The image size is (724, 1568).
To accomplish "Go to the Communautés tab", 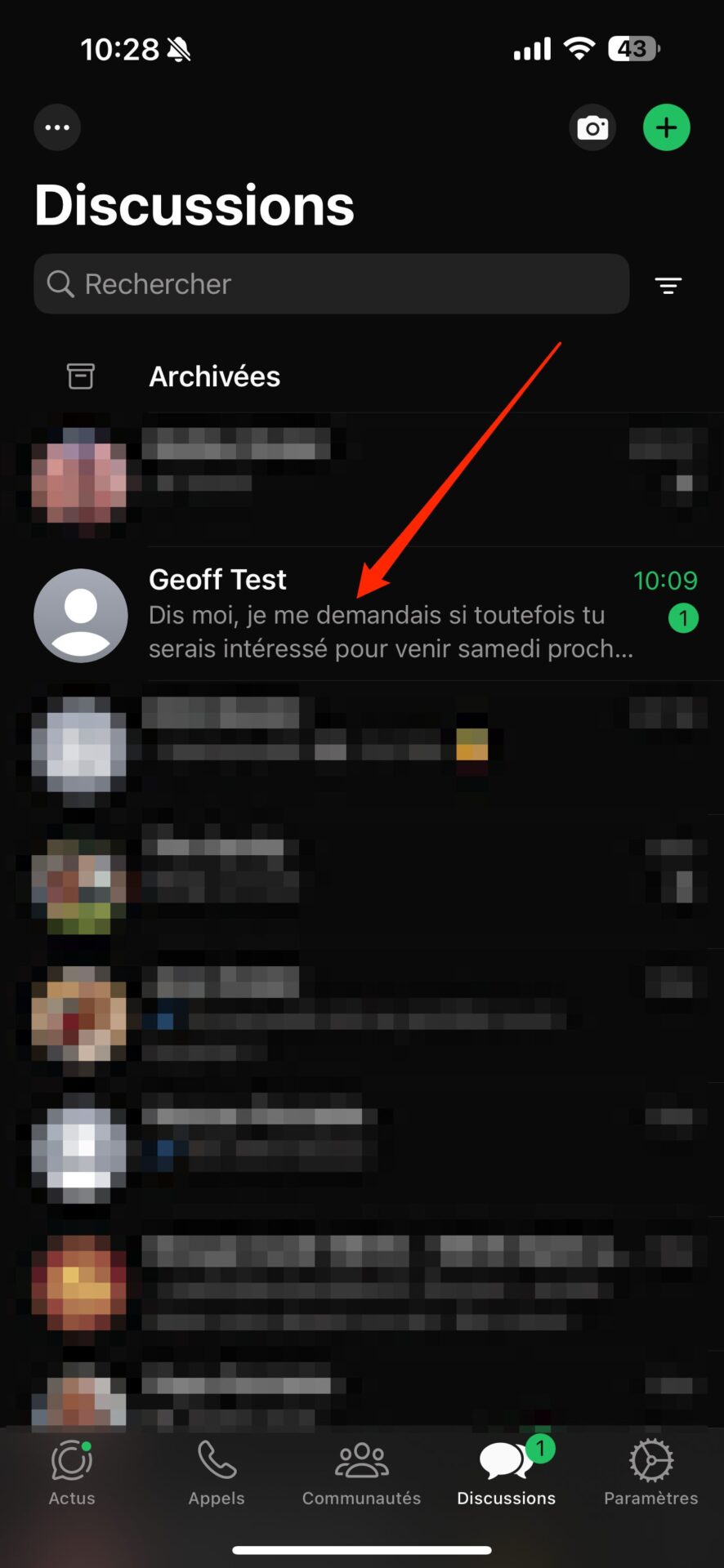I will point(362,1472).
